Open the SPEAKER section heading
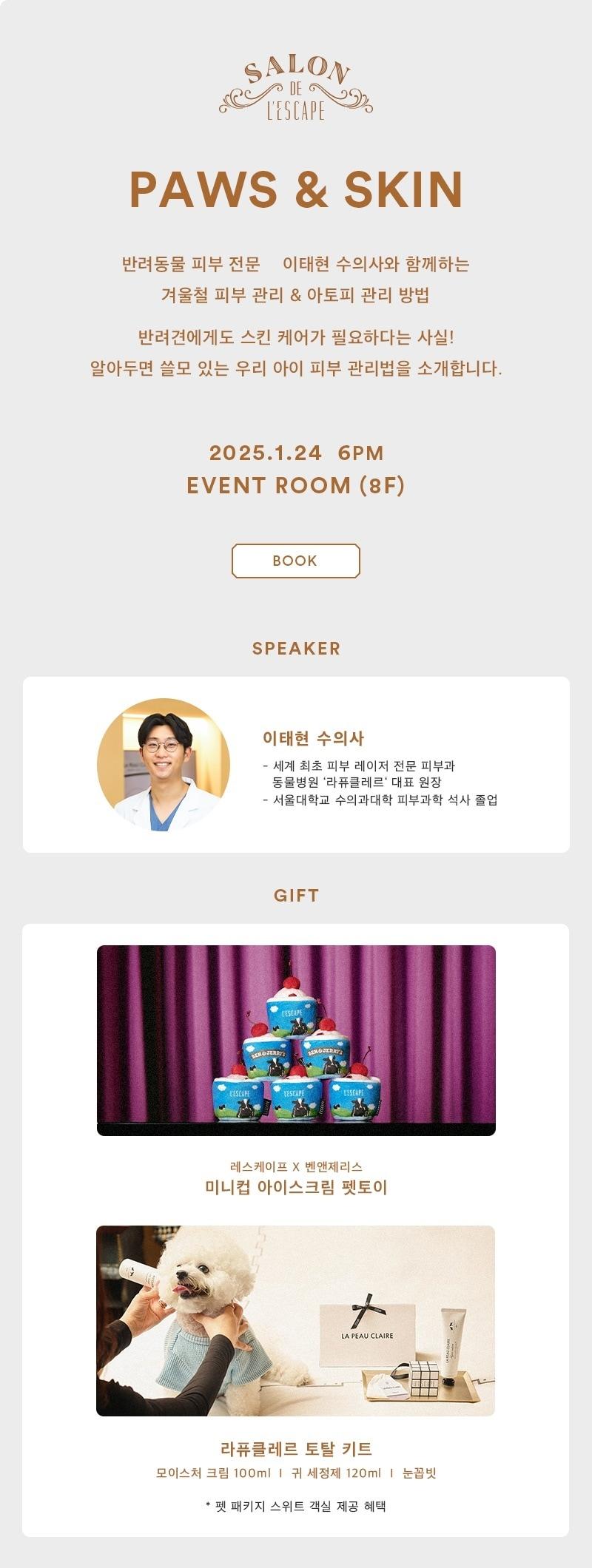592x1568 pixels. [296, 649]
